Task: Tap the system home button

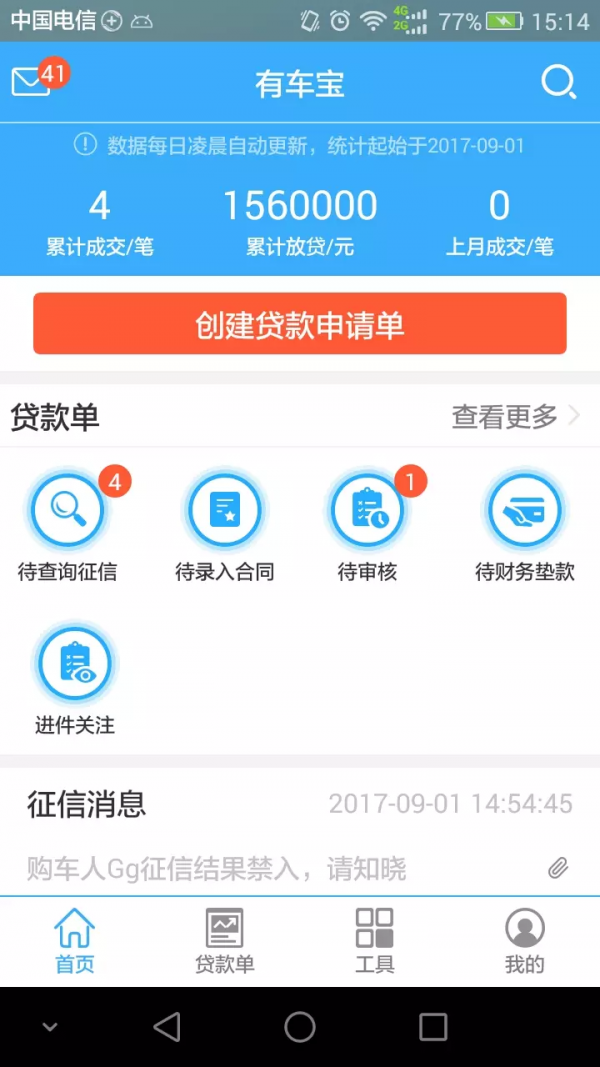Action: (x=300, y=1027)
